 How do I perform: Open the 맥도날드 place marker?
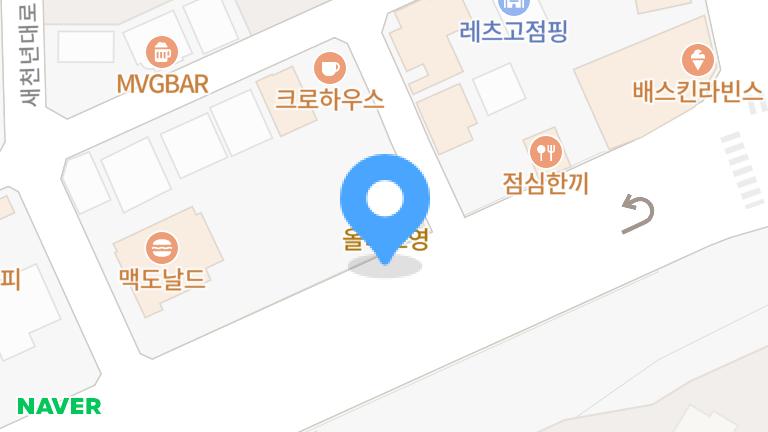[162, 246]
